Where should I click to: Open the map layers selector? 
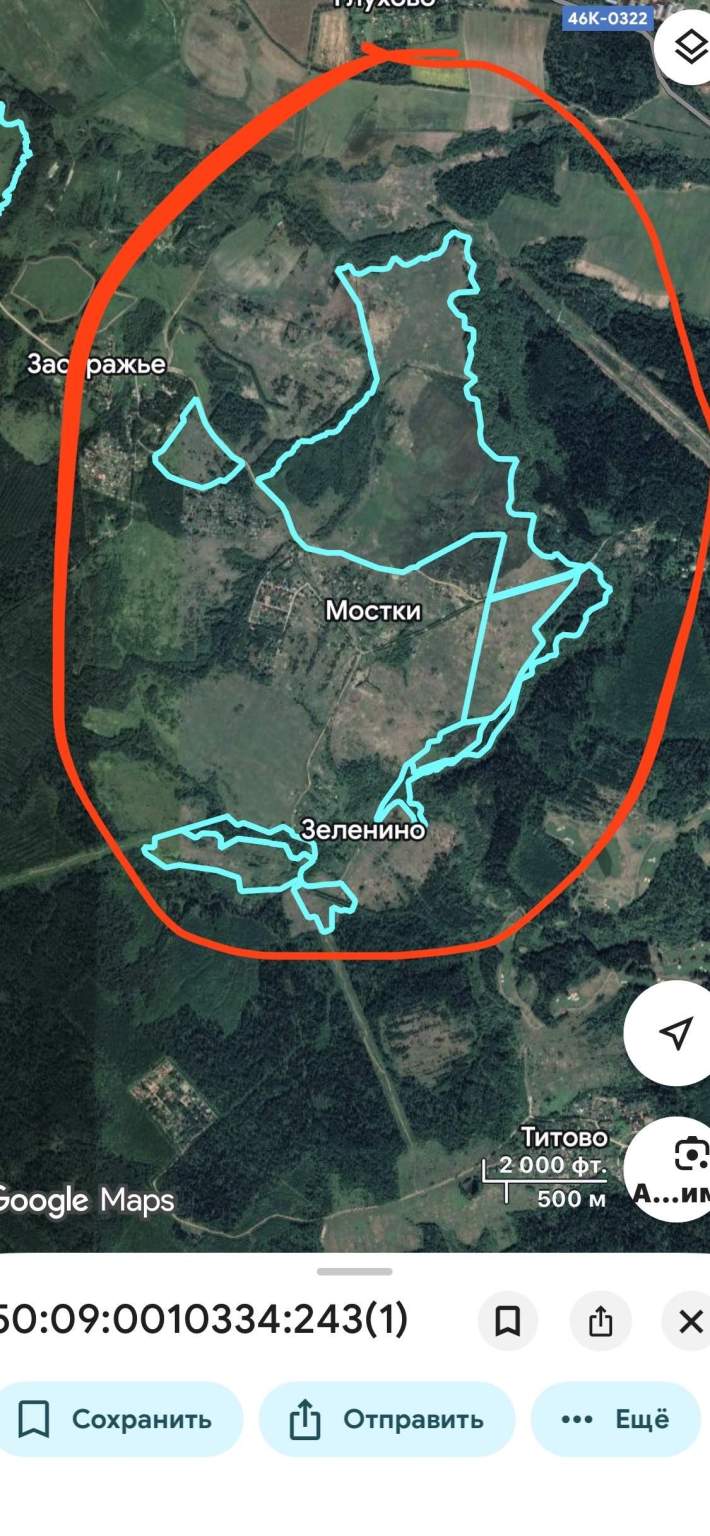pos(688,48)
